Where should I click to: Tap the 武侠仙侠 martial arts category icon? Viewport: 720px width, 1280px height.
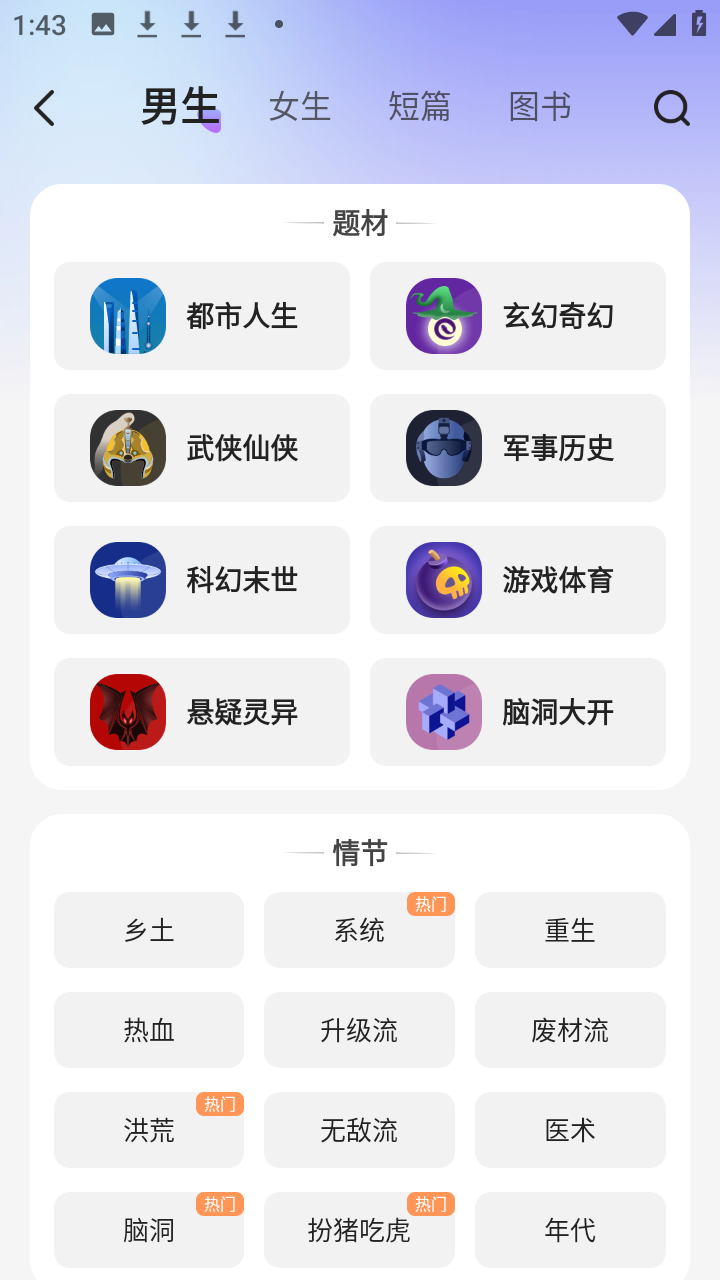[x=128, y=448]
